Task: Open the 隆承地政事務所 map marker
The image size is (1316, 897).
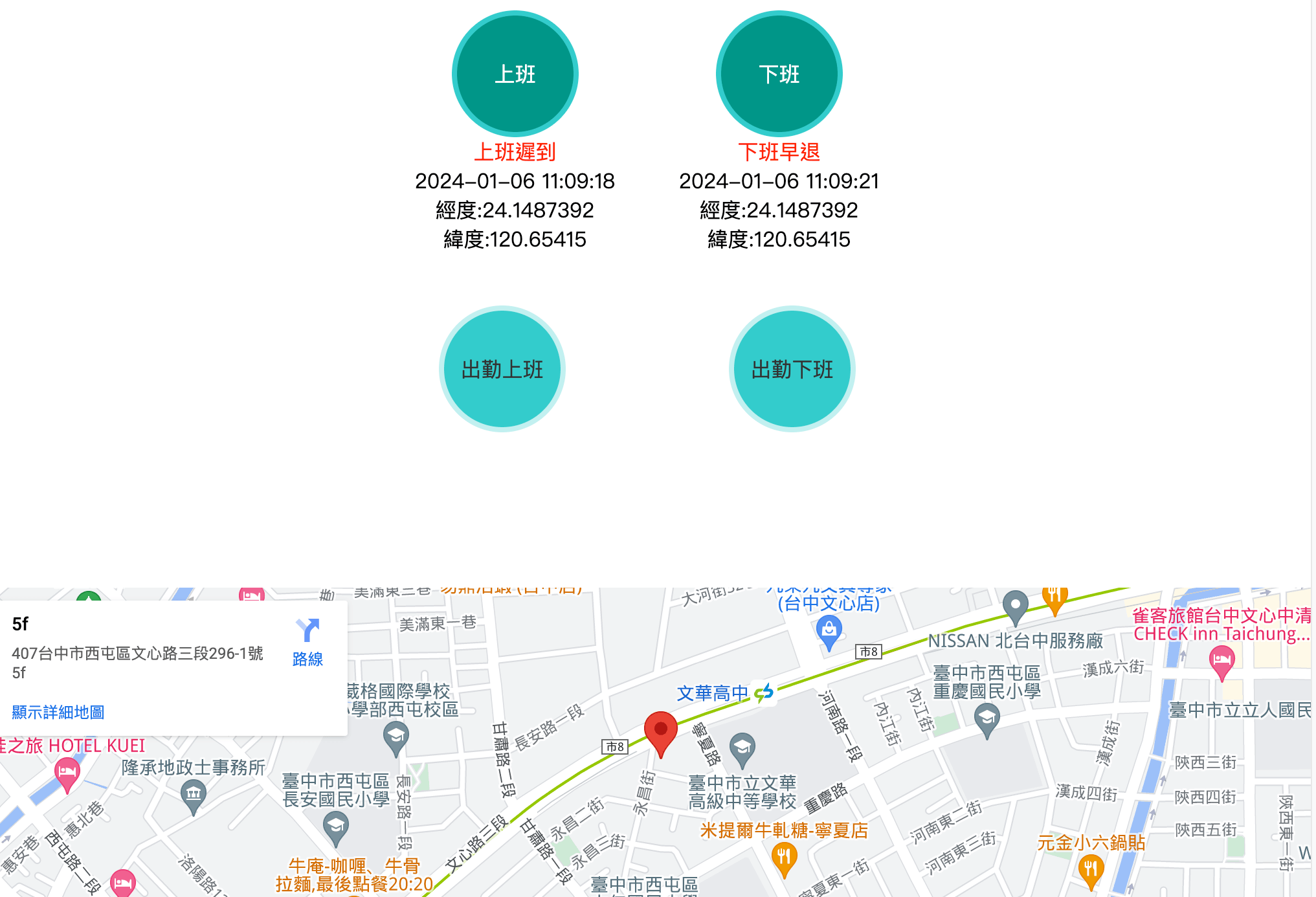Action: [193, 795]
